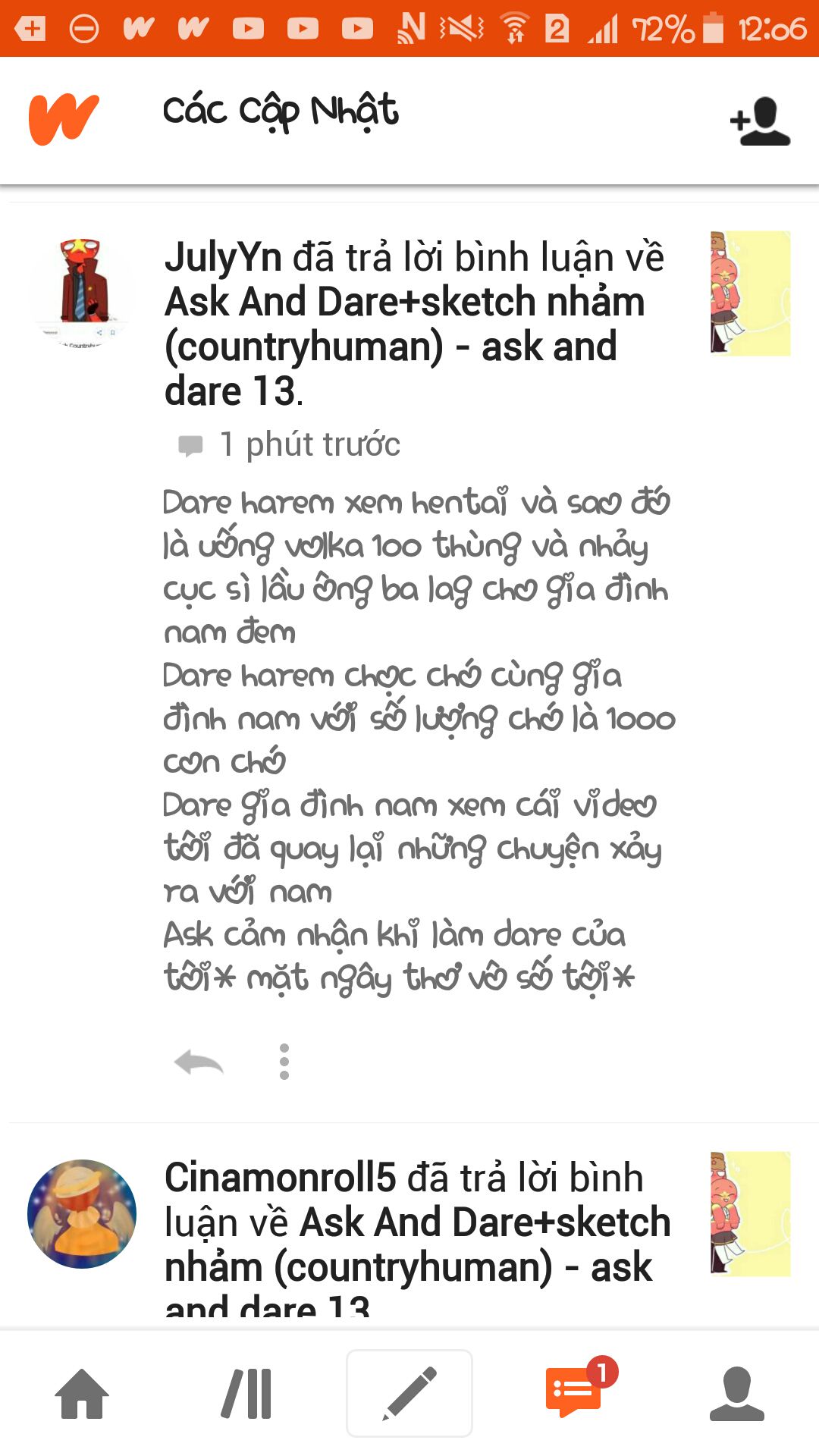The height and width of the screenshot is (1456, 819).
Task: Open Cinamonroll5's profile avatar
Action: click(x=82, y=1213)
